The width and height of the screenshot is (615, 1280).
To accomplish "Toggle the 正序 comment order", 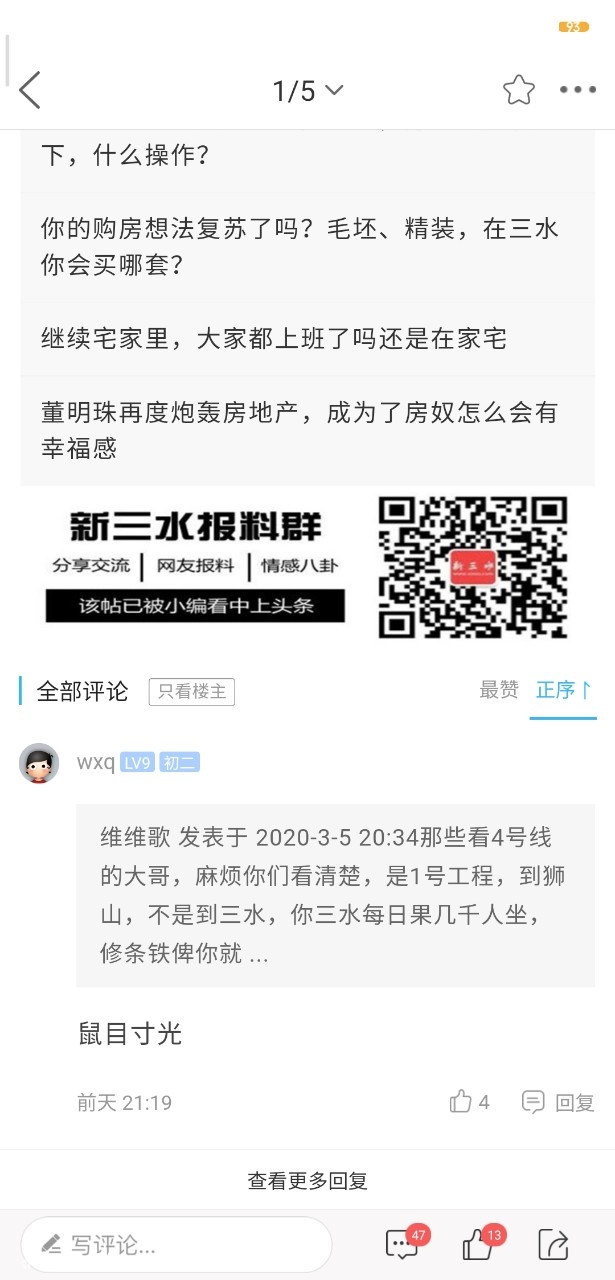I will click(x=563, y=690).
